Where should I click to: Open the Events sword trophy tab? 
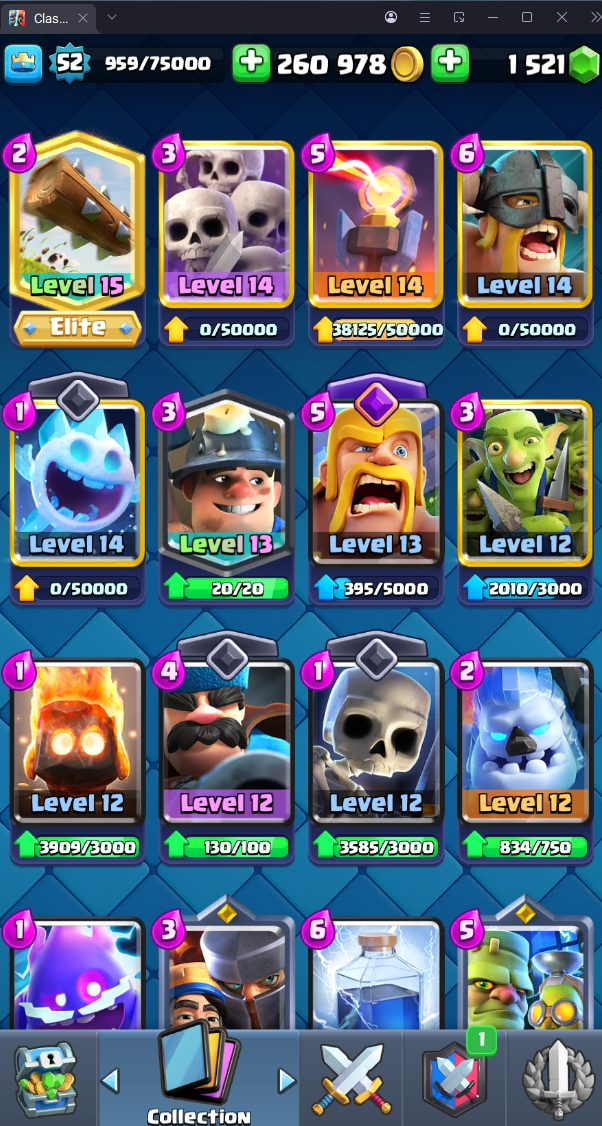556,1080
